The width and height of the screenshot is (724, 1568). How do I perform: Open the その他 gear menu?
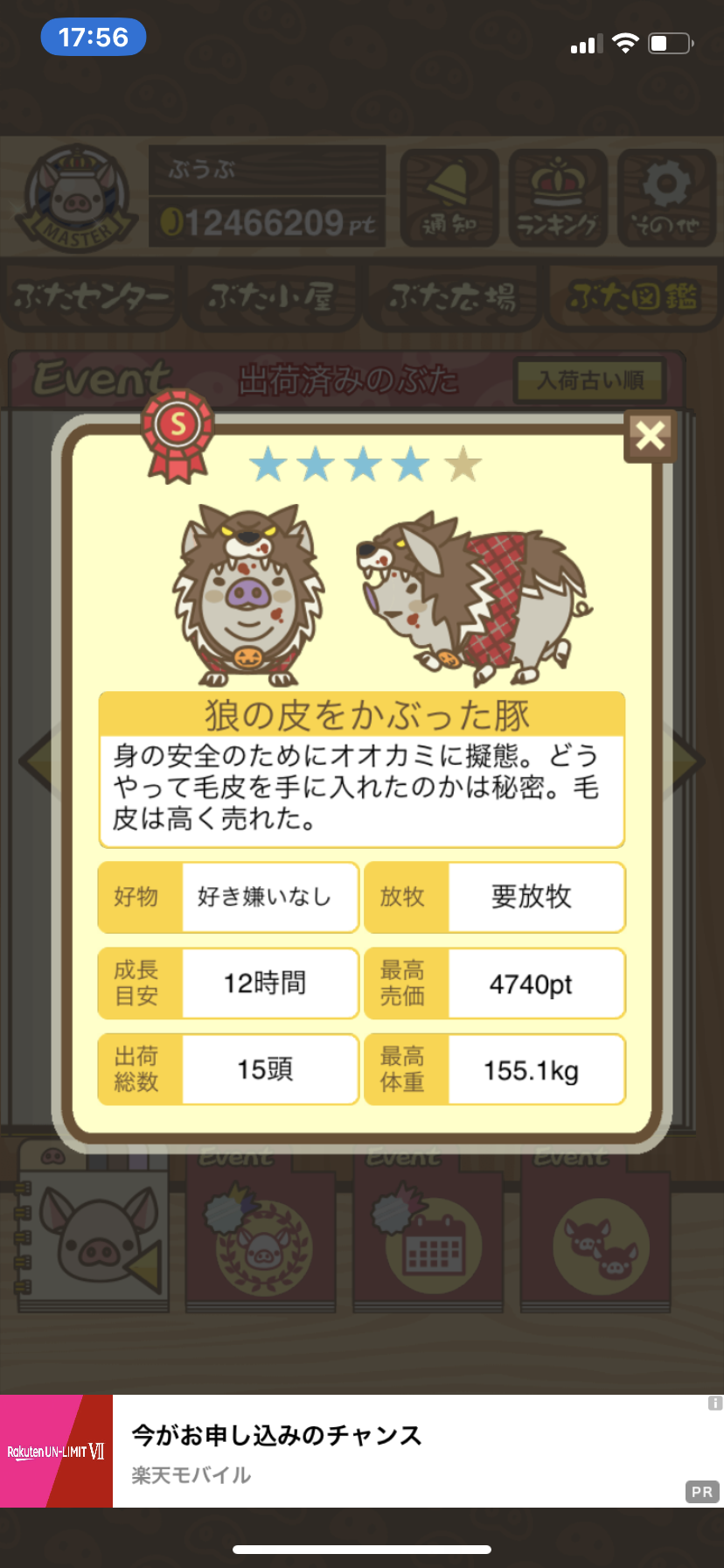[x=666, y=198]
